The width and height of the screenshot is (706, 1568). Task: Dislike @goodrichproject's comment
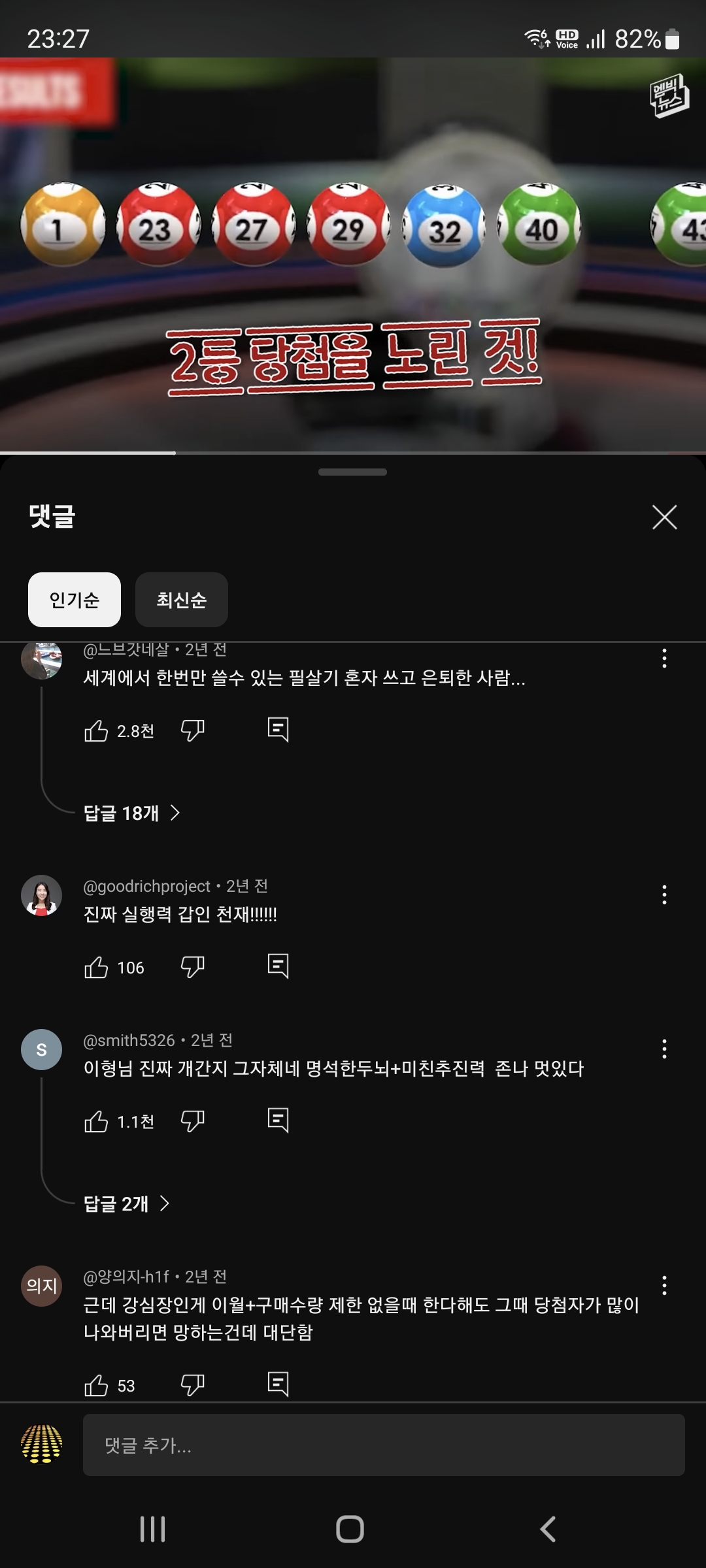click(x=192, y=967)
